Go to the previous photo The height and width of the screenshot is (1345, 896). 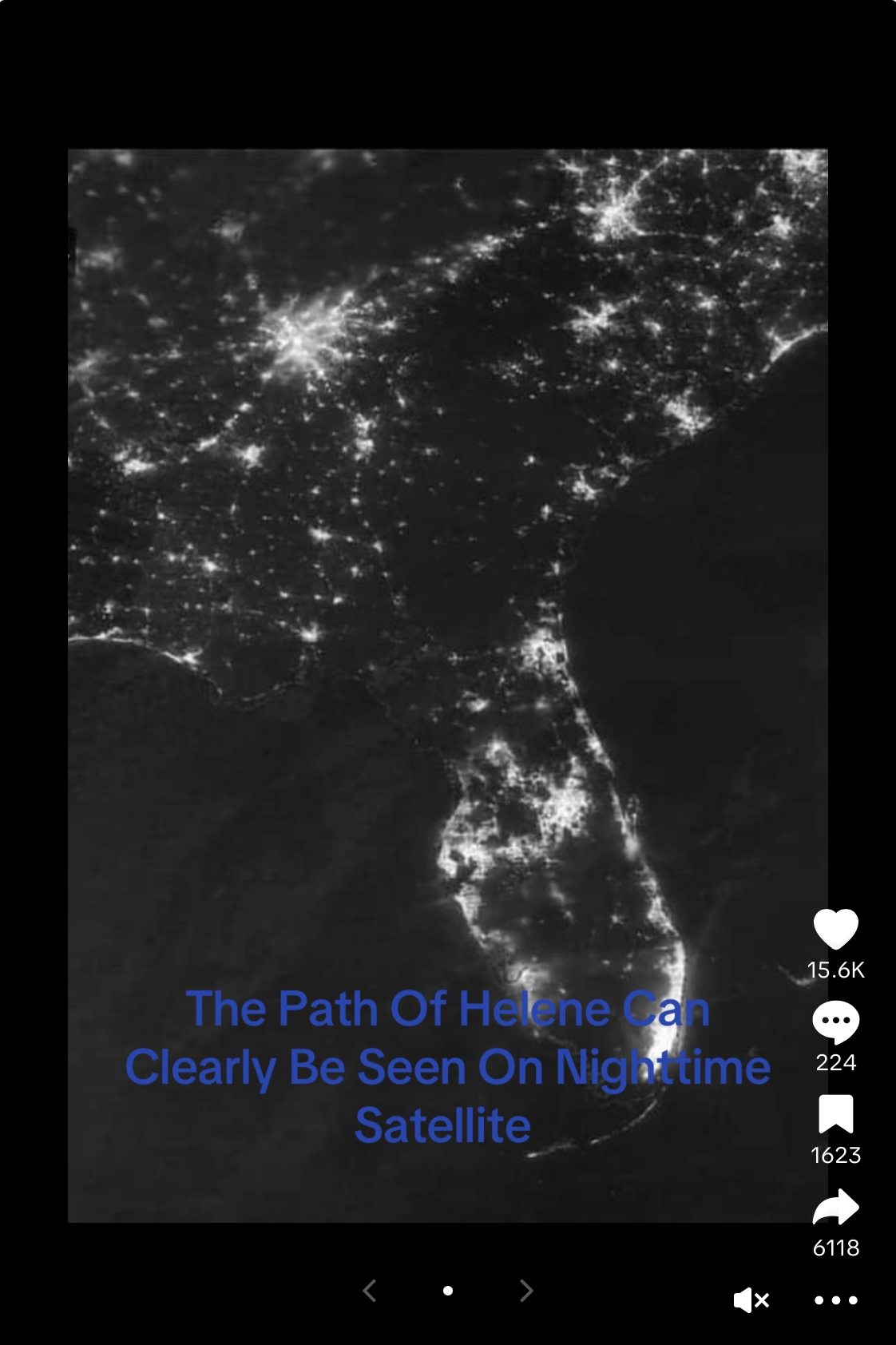370,1290
